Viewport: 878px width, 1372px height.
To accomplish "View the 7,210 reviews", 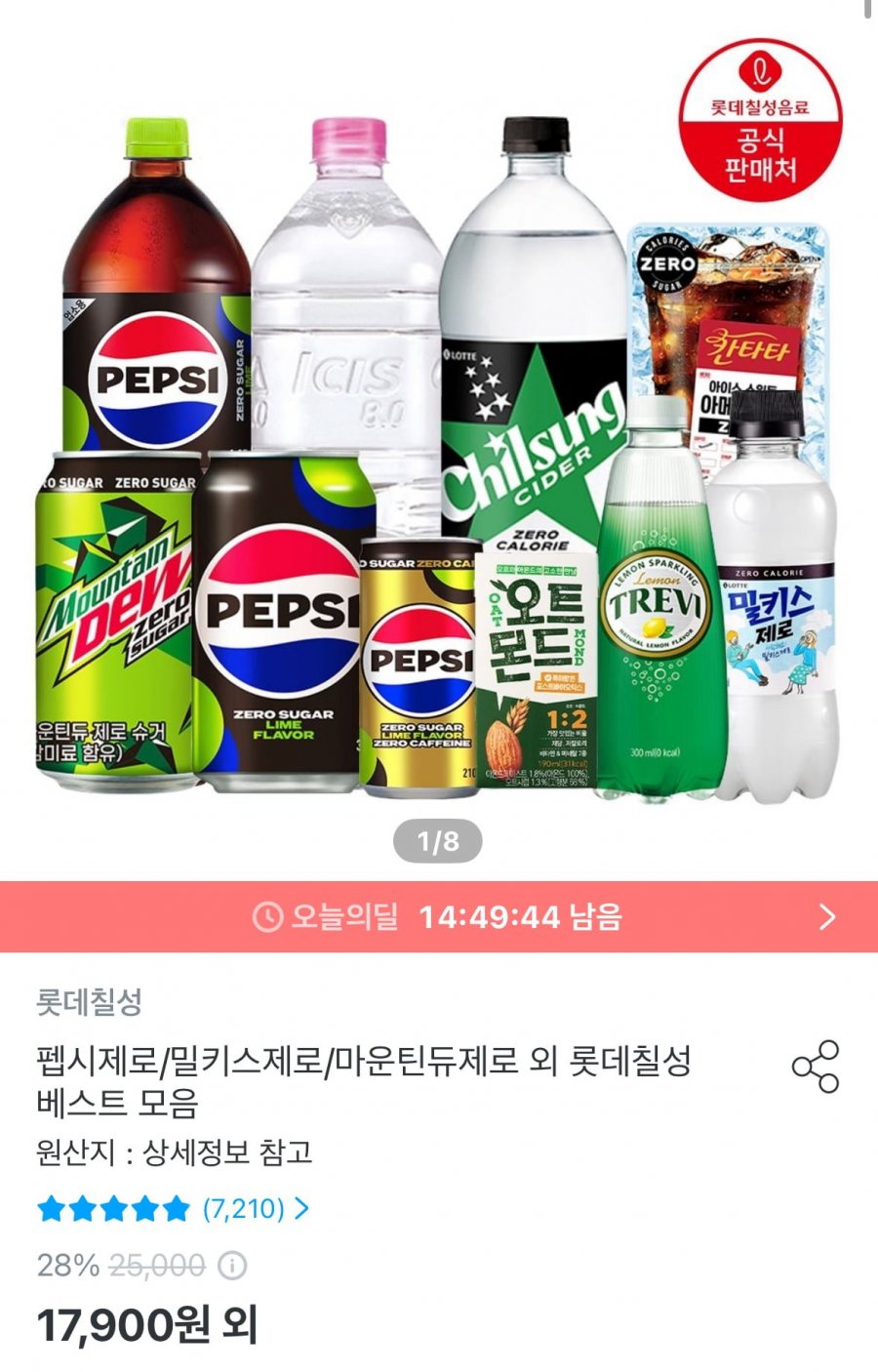I will pos(256,1209).
